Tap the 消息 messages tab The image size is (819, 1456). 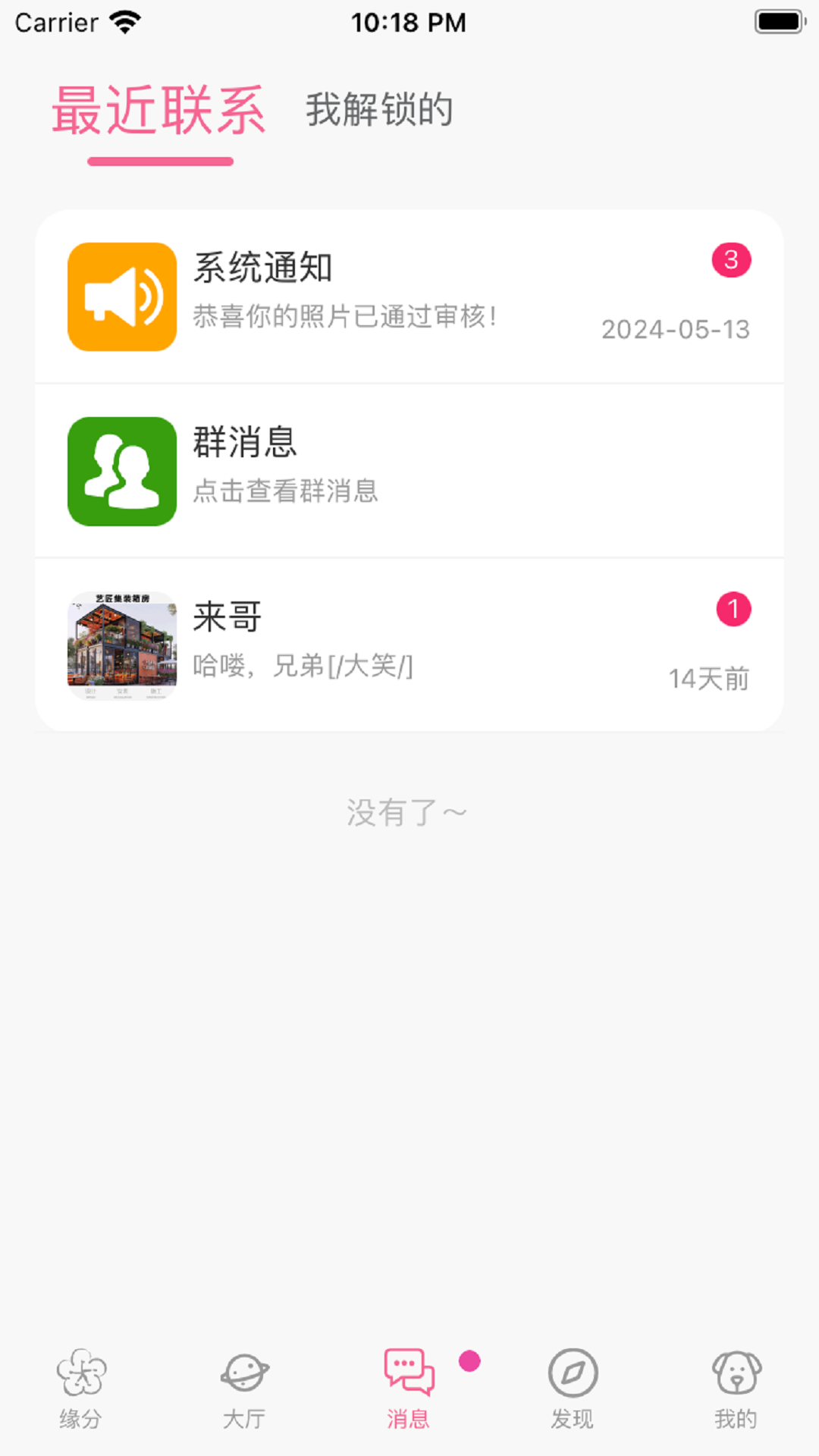tap(409, 1389)
